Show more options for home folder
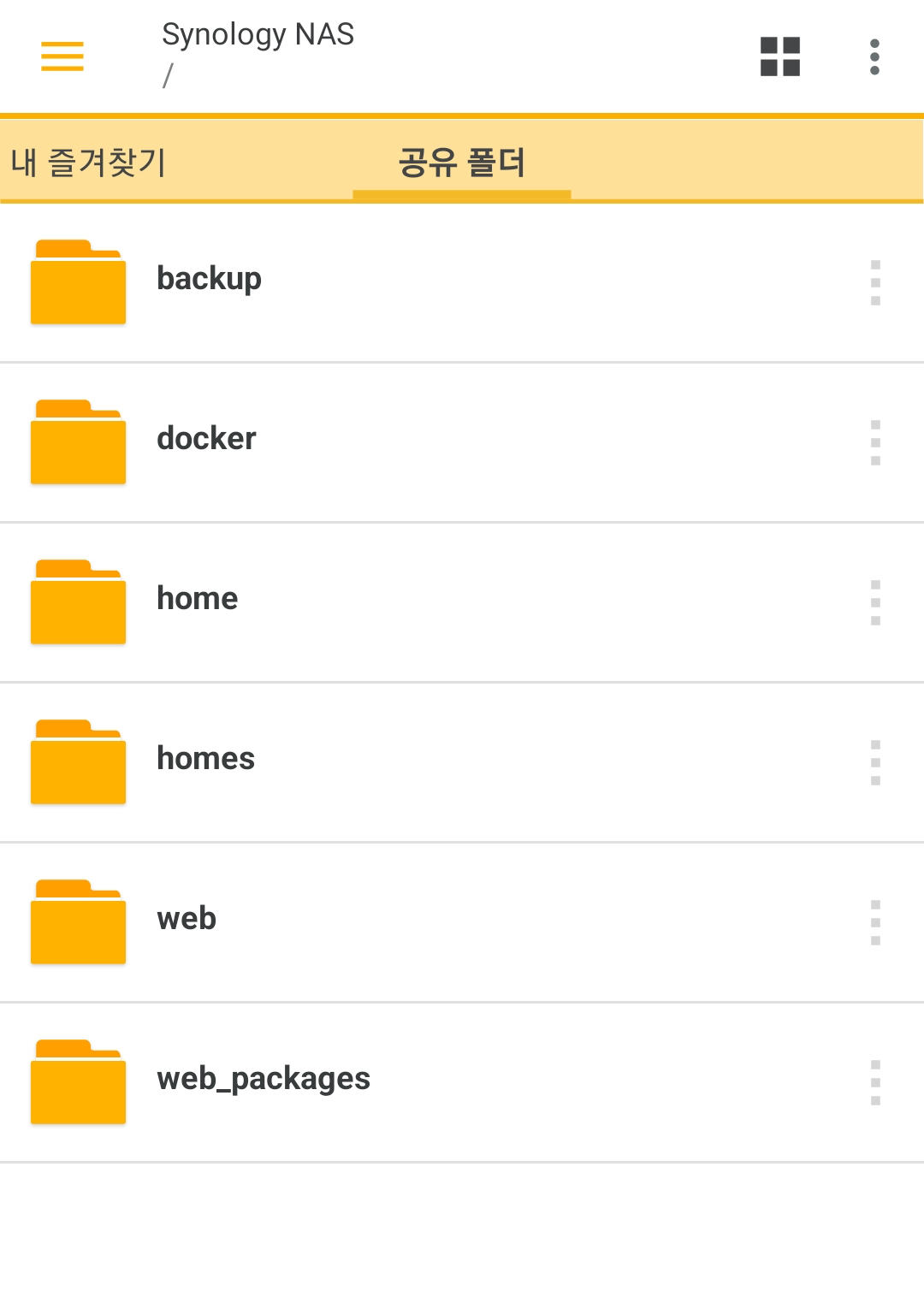 pyautogui.click(x=875, y=602)
